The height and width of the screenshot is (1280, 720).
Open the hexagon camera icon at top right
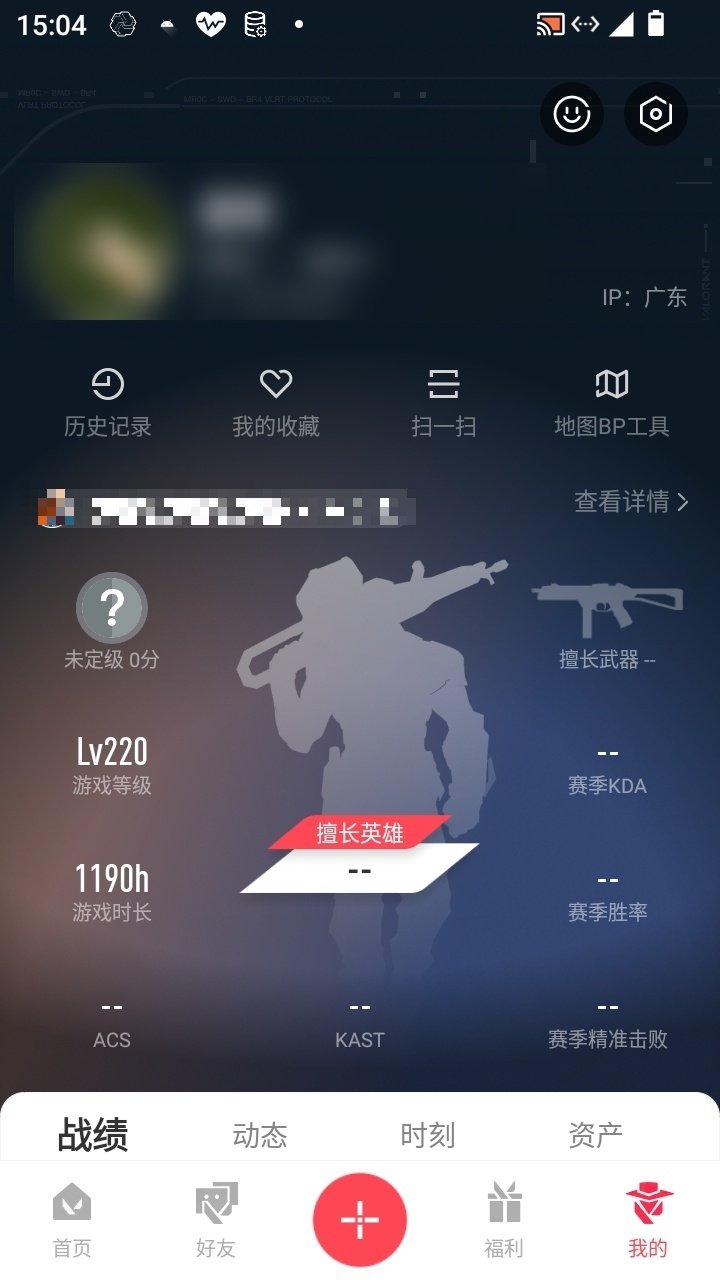pyautogui.click(x=655, y=114)
